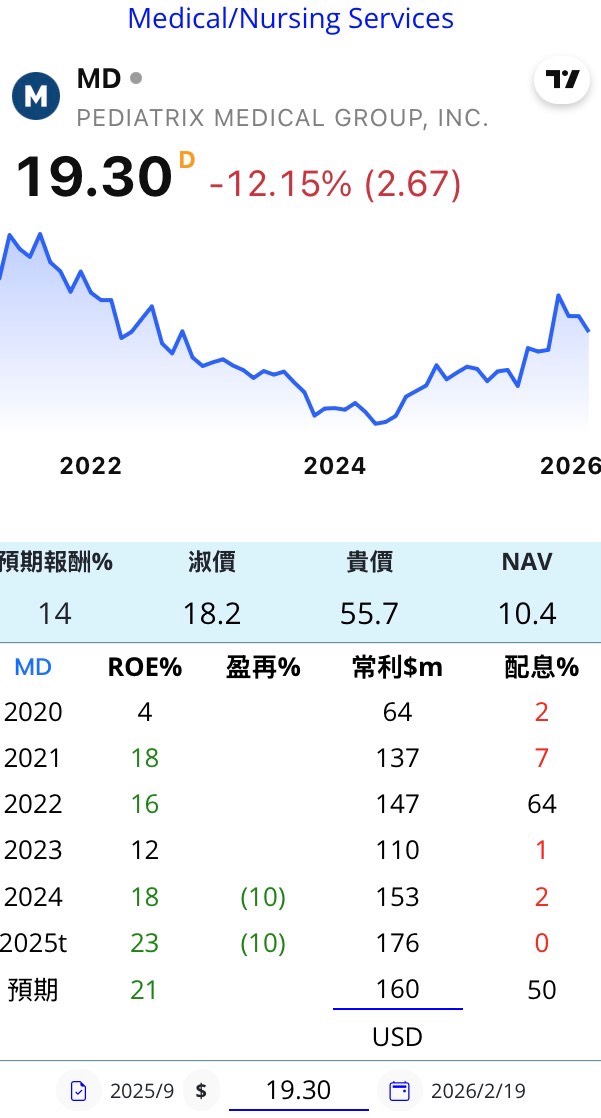
Task: Open the Medical/Nursing Services industry link
Action: (x=291, y=18)
